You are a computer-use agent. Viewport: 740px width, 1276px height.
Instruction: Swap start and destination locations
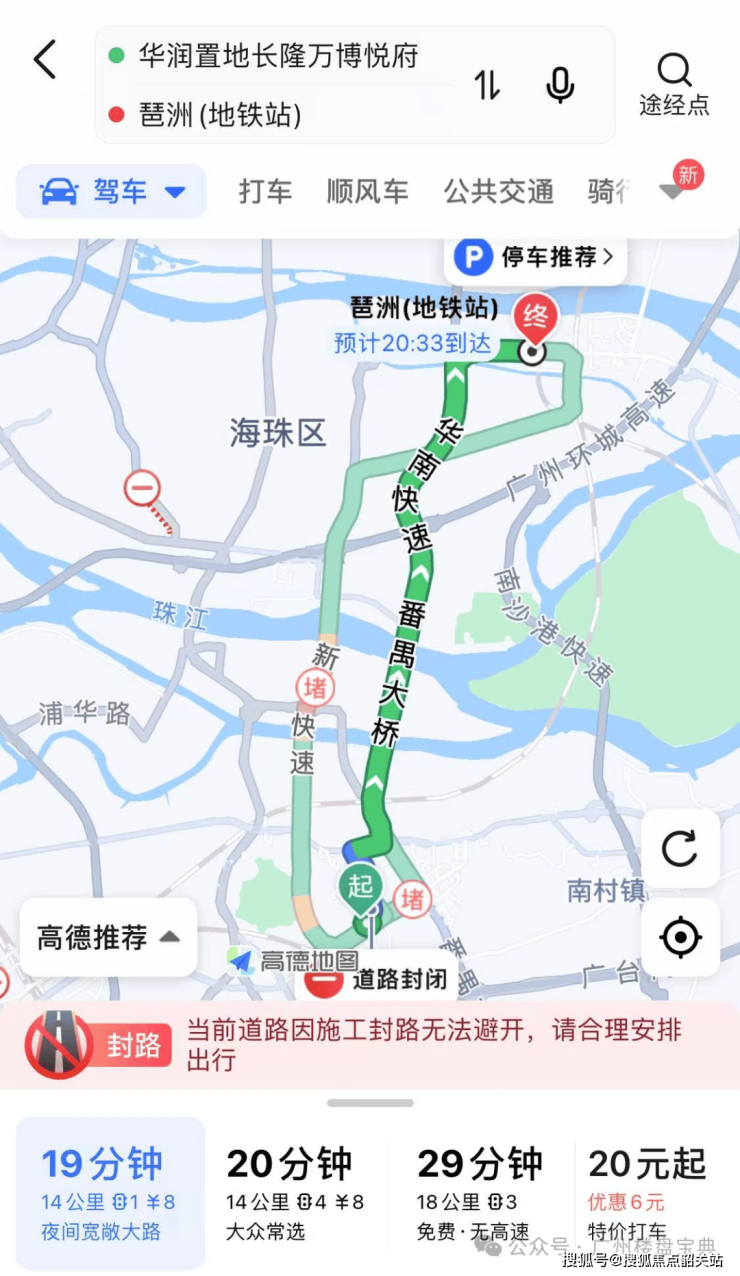click(487, 86)
